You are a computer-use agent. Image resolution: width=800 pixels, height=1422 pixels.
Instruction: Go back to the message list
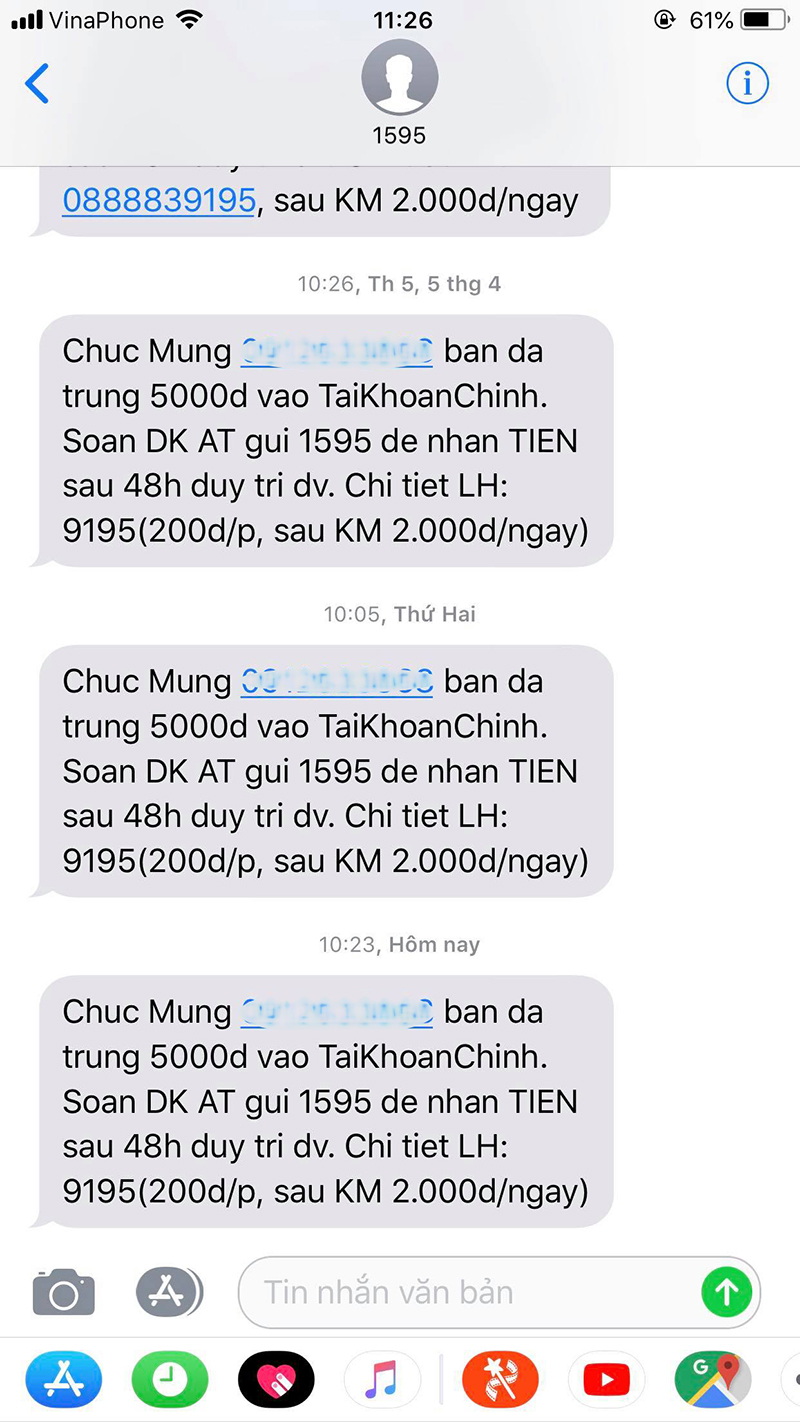tap(37, 84)
